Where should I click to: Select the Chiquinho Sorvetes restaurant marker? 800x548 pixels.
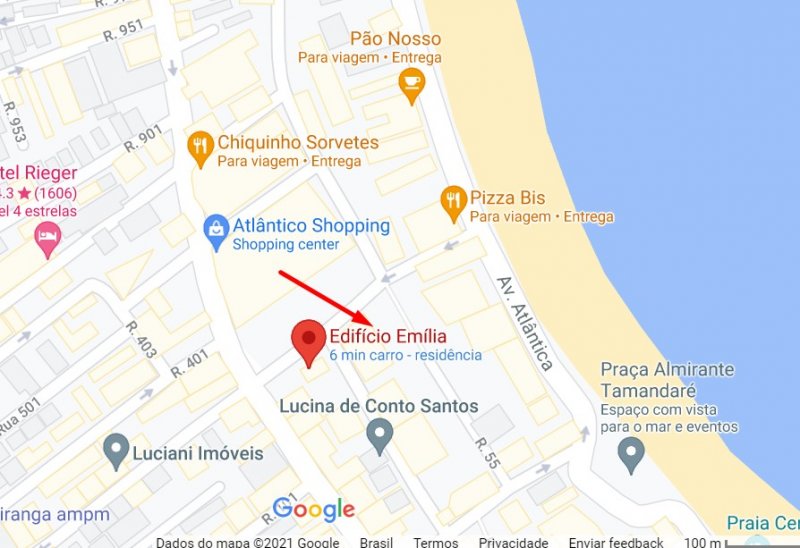click(x=201, y=148)
